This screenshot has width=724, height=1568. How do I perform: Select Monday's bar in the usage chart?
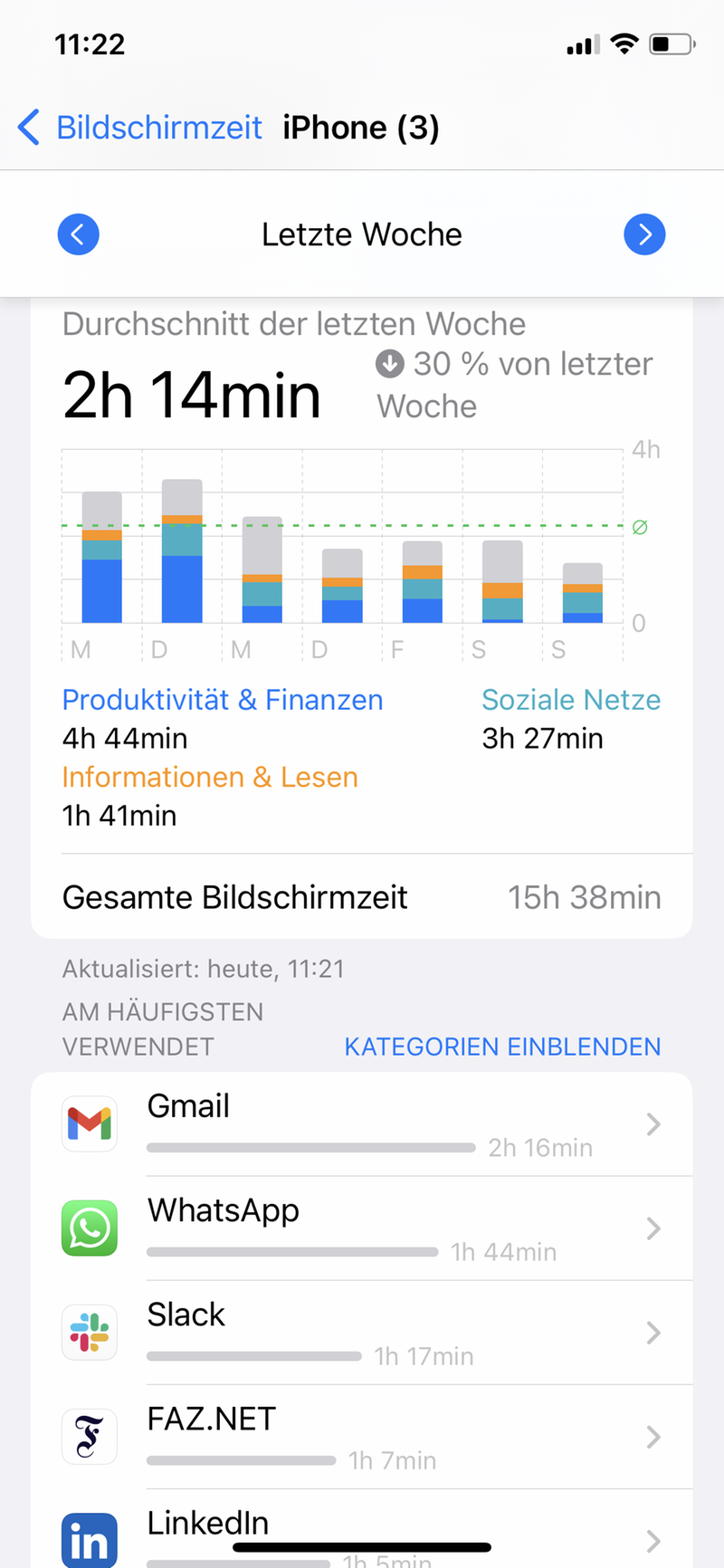click(101, 558)
